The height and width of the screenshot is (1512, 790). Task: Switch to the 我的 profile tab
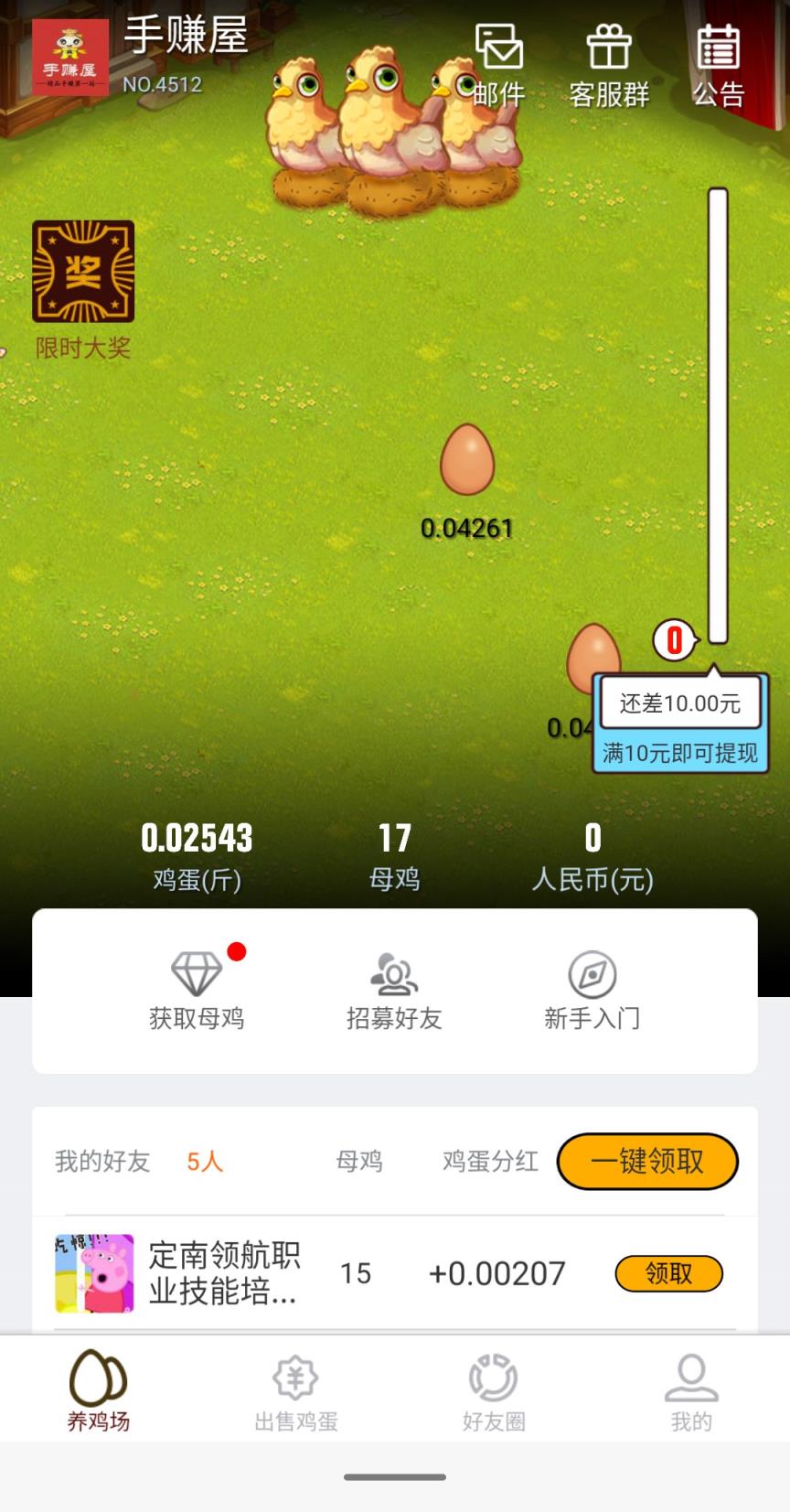(690, 1389)
